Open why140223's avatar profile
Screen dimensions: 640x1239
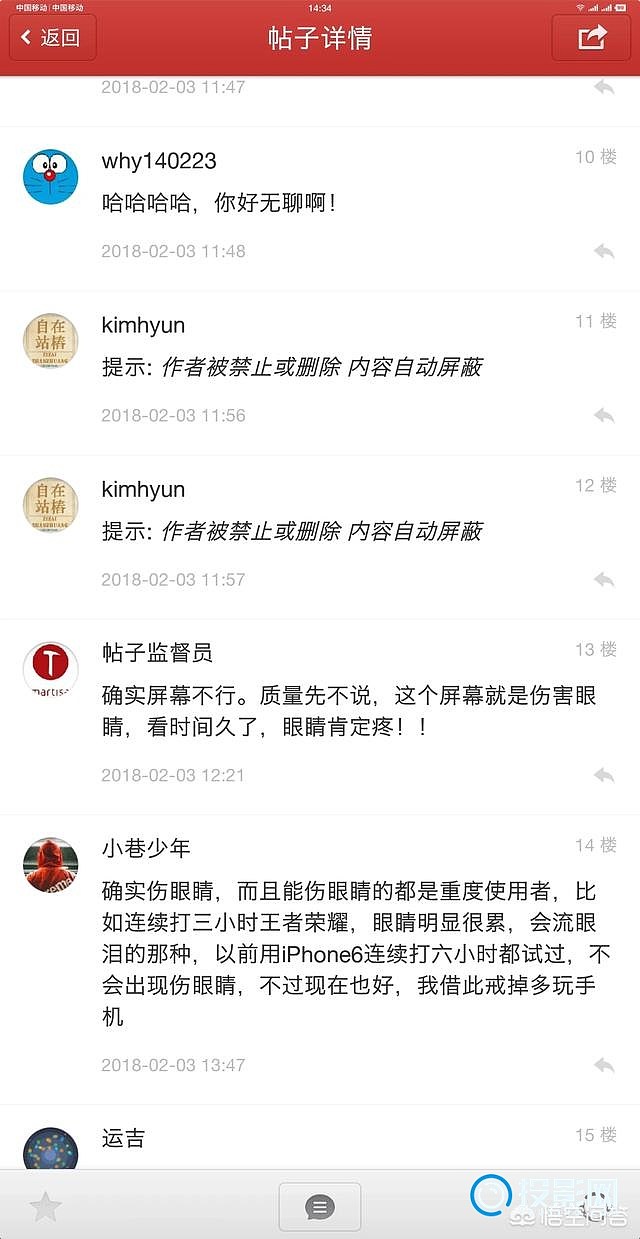pyautogui.click(x=50, y=177)
